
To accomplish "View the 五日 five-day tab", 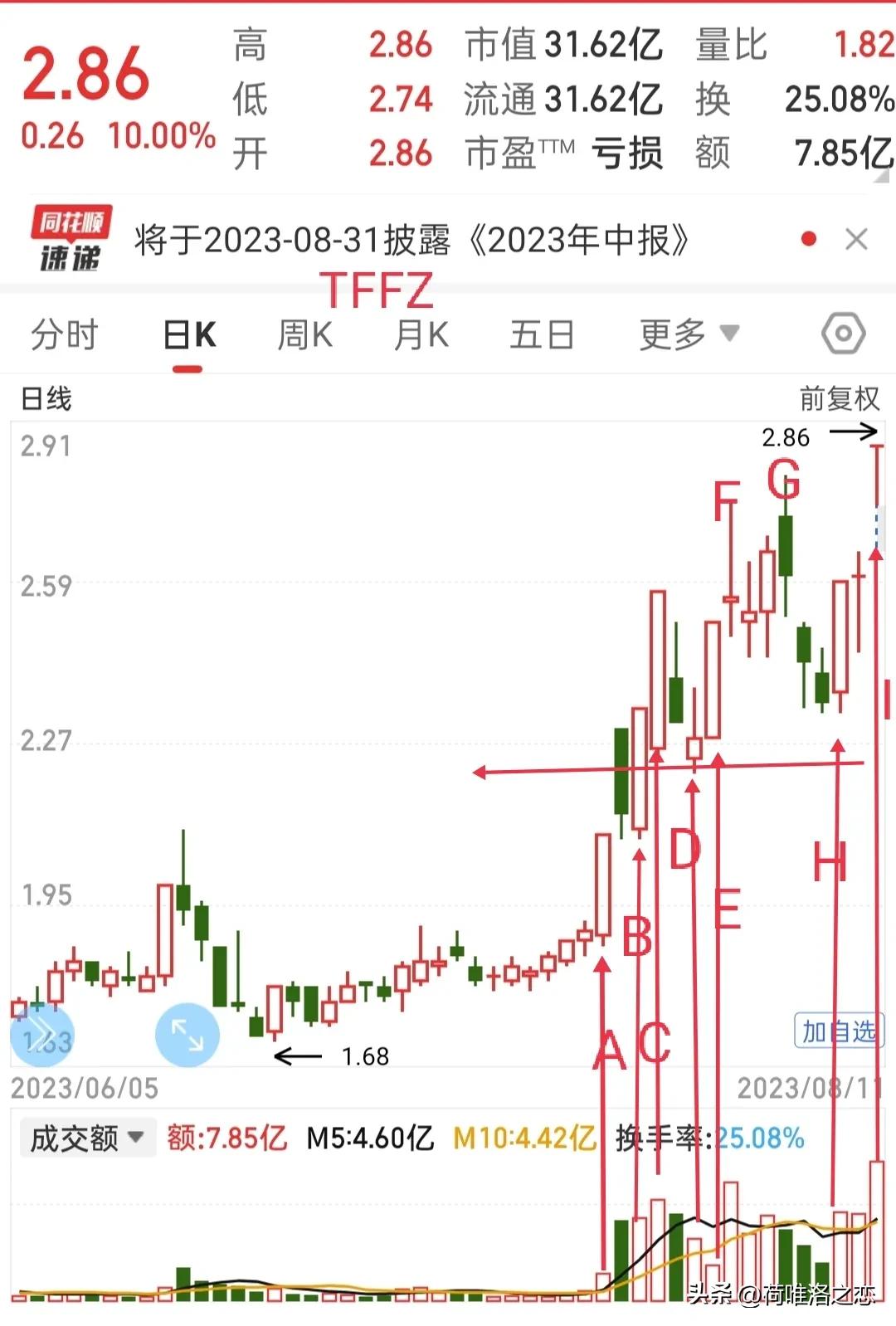I will pyautogui.click(x=541, y=335).
